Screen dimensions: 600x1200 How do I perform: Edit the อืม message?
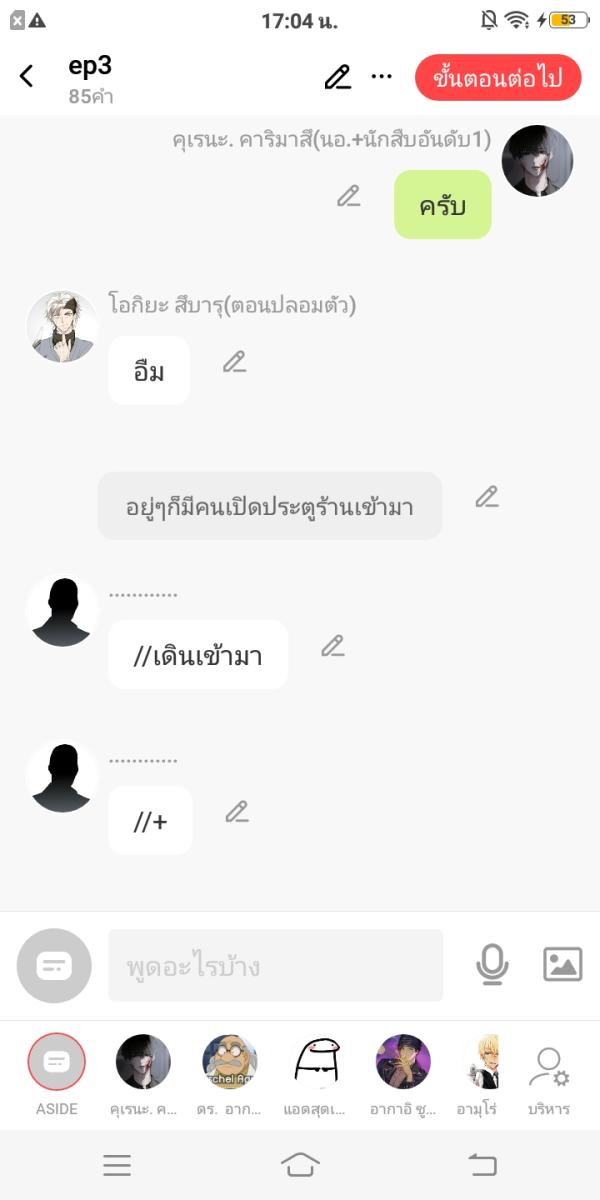click(234, 362)
